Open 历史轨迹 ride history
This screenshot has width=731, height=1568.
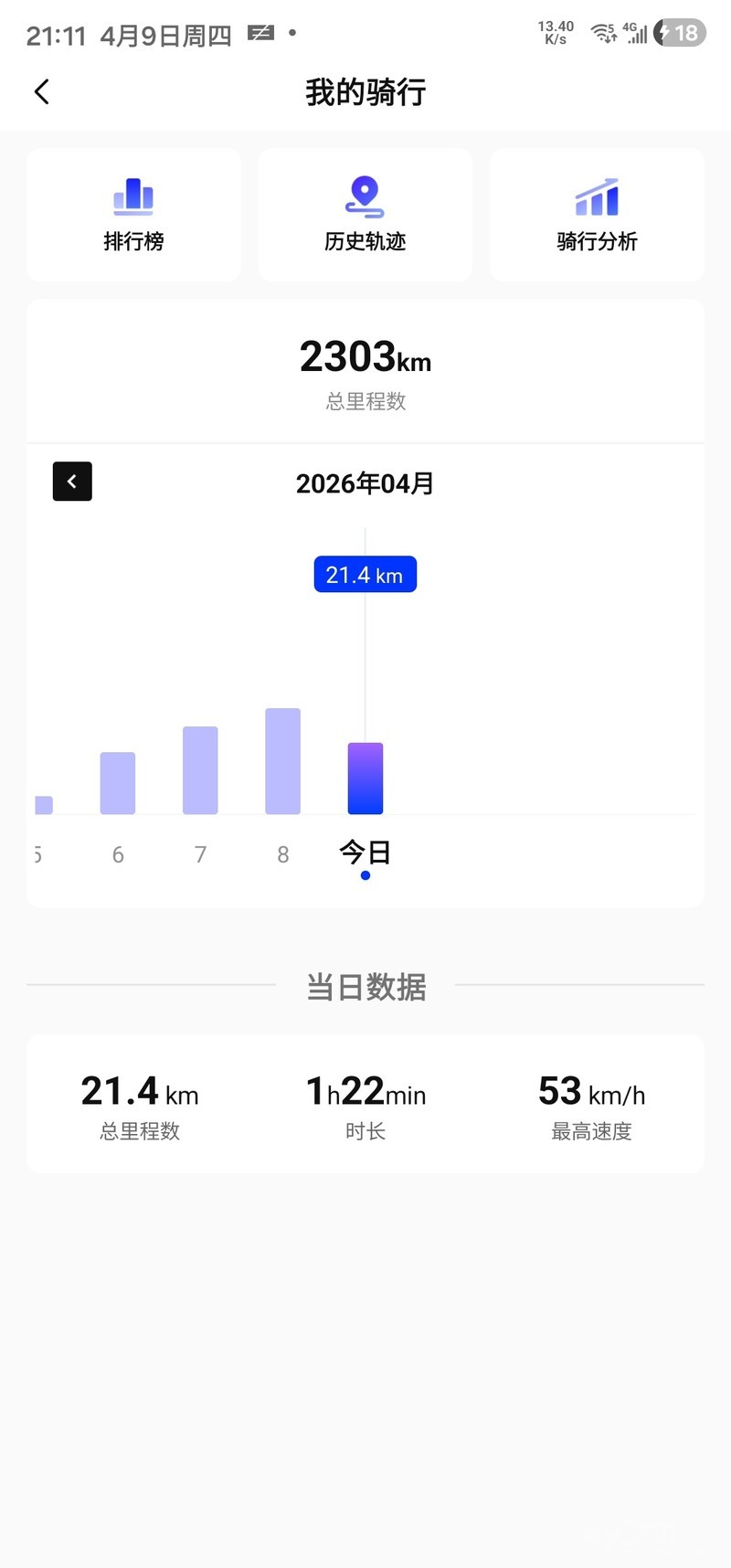(x=365, y=216)
